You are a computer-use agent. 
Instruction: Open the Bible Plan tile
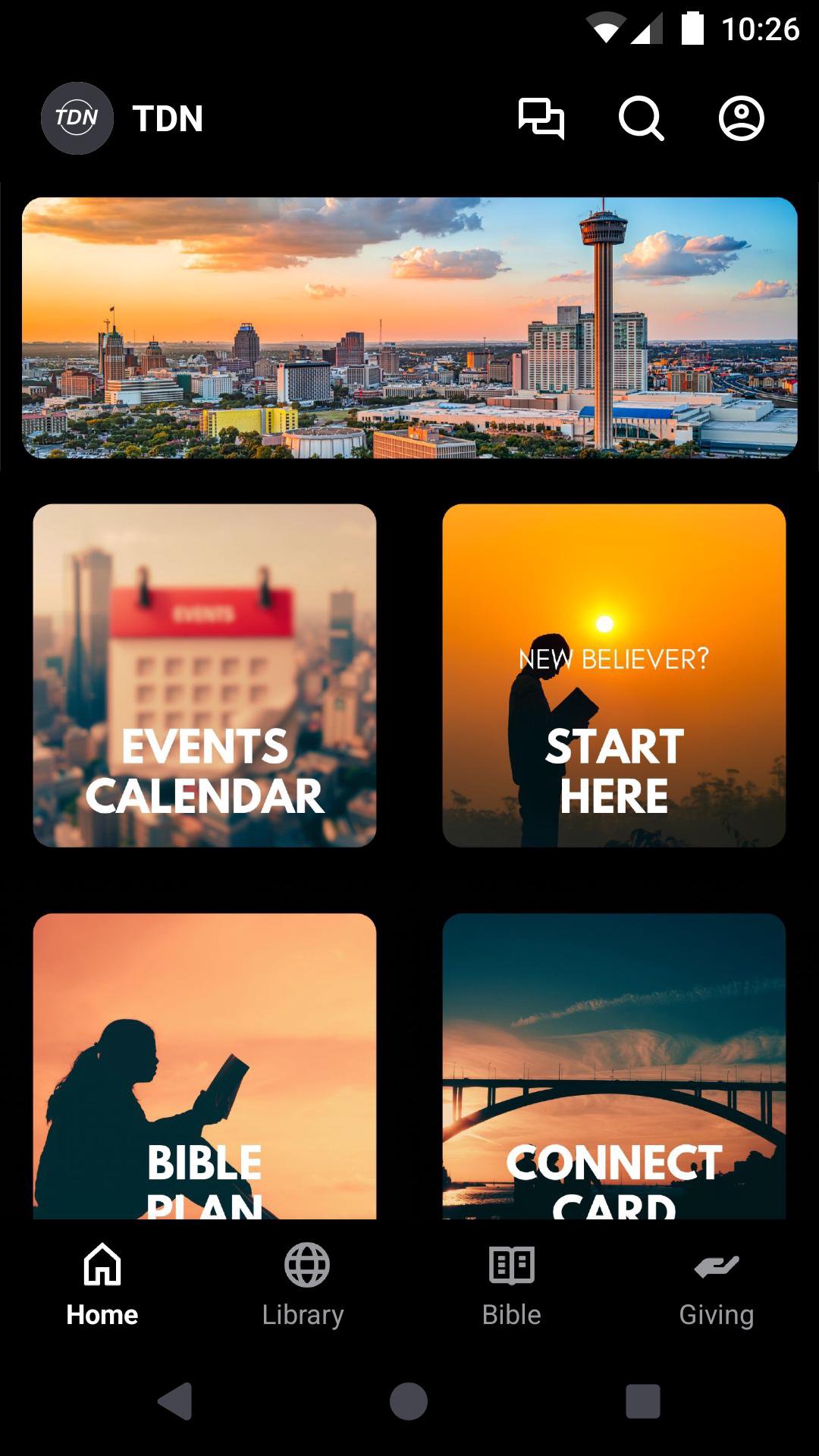pyautogui.click(x=205, y=1065)
